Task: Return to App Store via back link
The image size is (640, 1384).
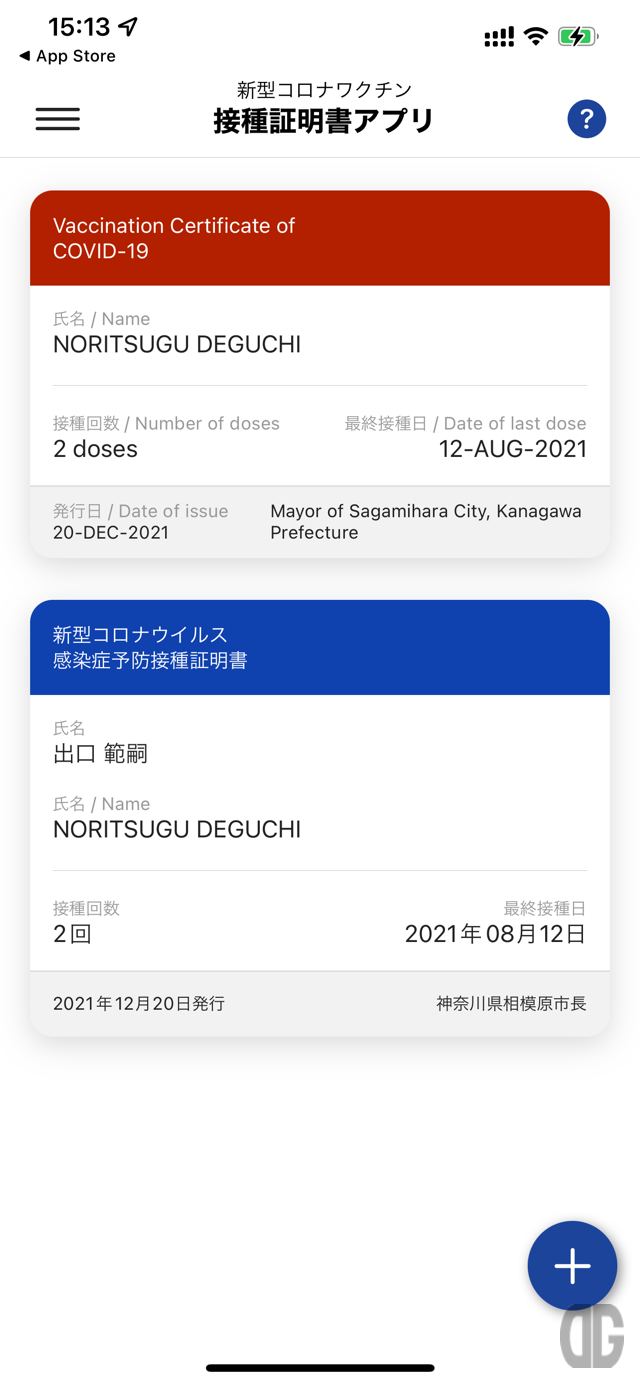Action: [x=67, y=56]
